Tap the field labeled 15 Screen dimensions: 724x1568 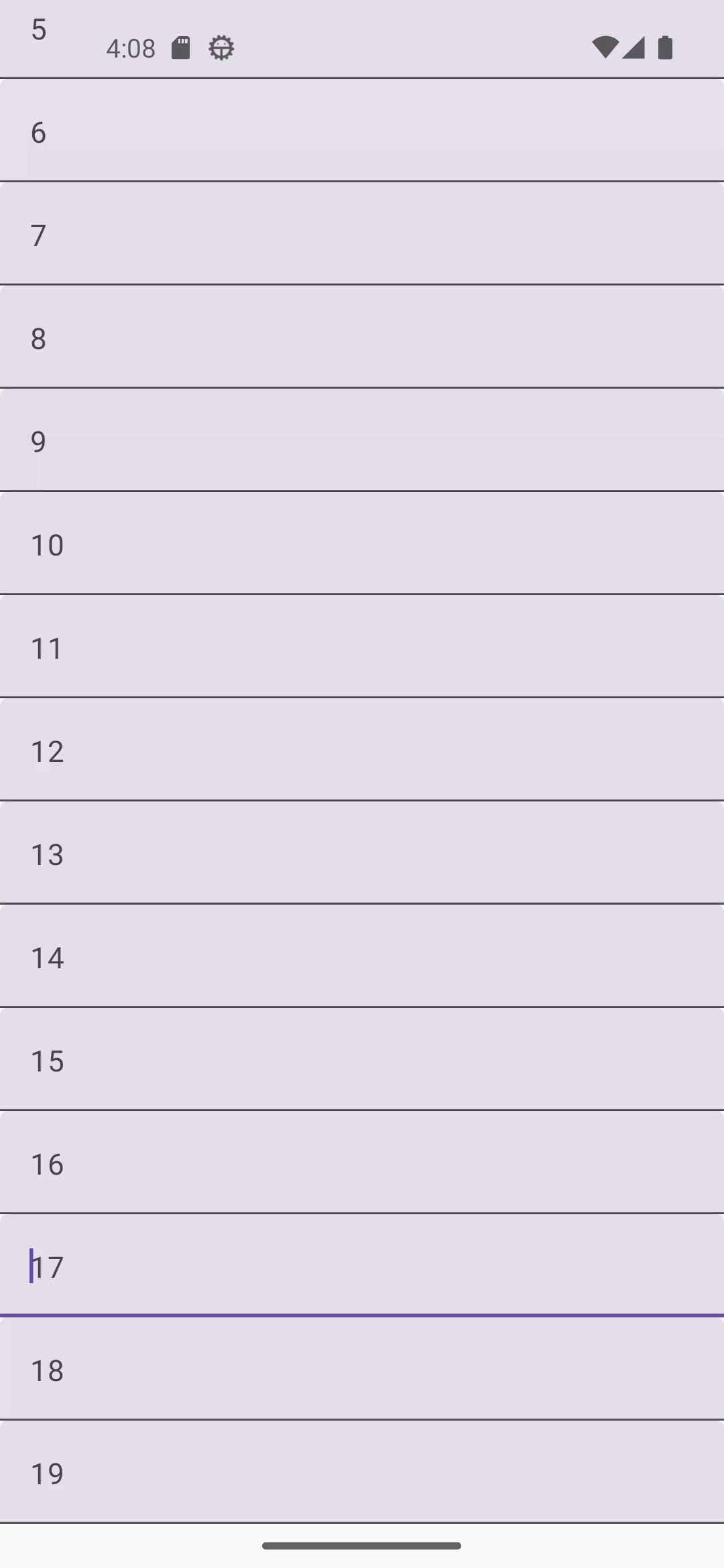coord(362,1060)
